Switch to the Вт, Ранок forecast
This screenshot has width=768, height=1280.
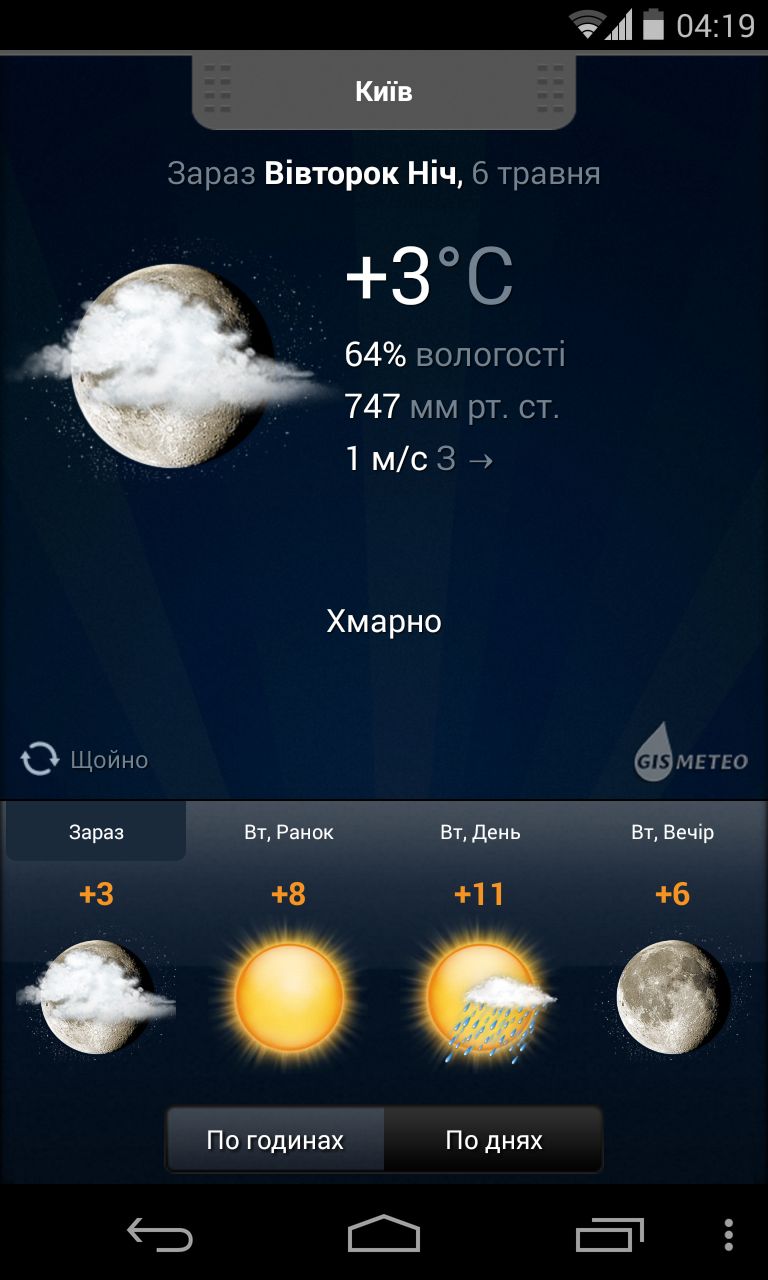[288, 831]
